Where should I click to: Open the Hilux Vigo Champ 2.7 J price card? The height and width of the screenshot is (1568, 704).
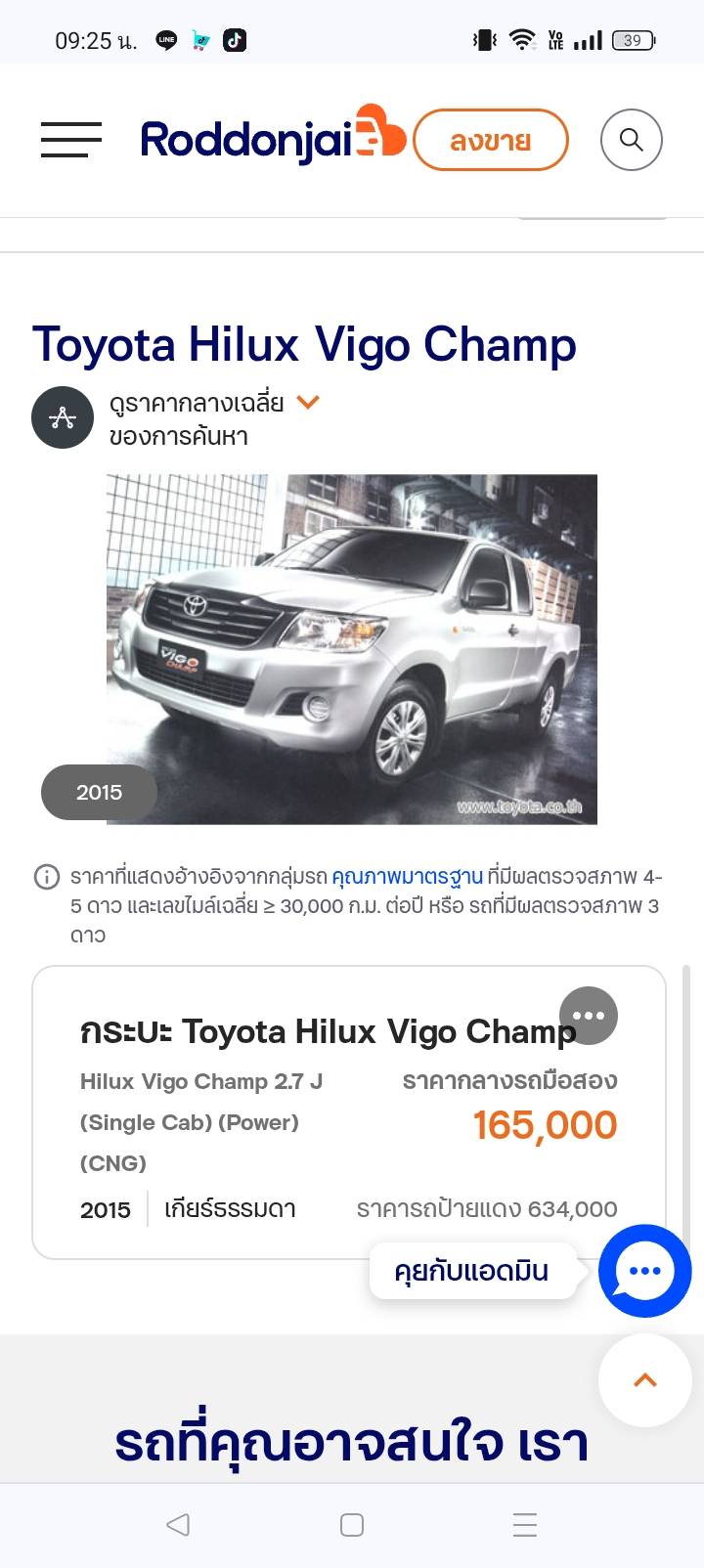click(x=349, y=1112)
